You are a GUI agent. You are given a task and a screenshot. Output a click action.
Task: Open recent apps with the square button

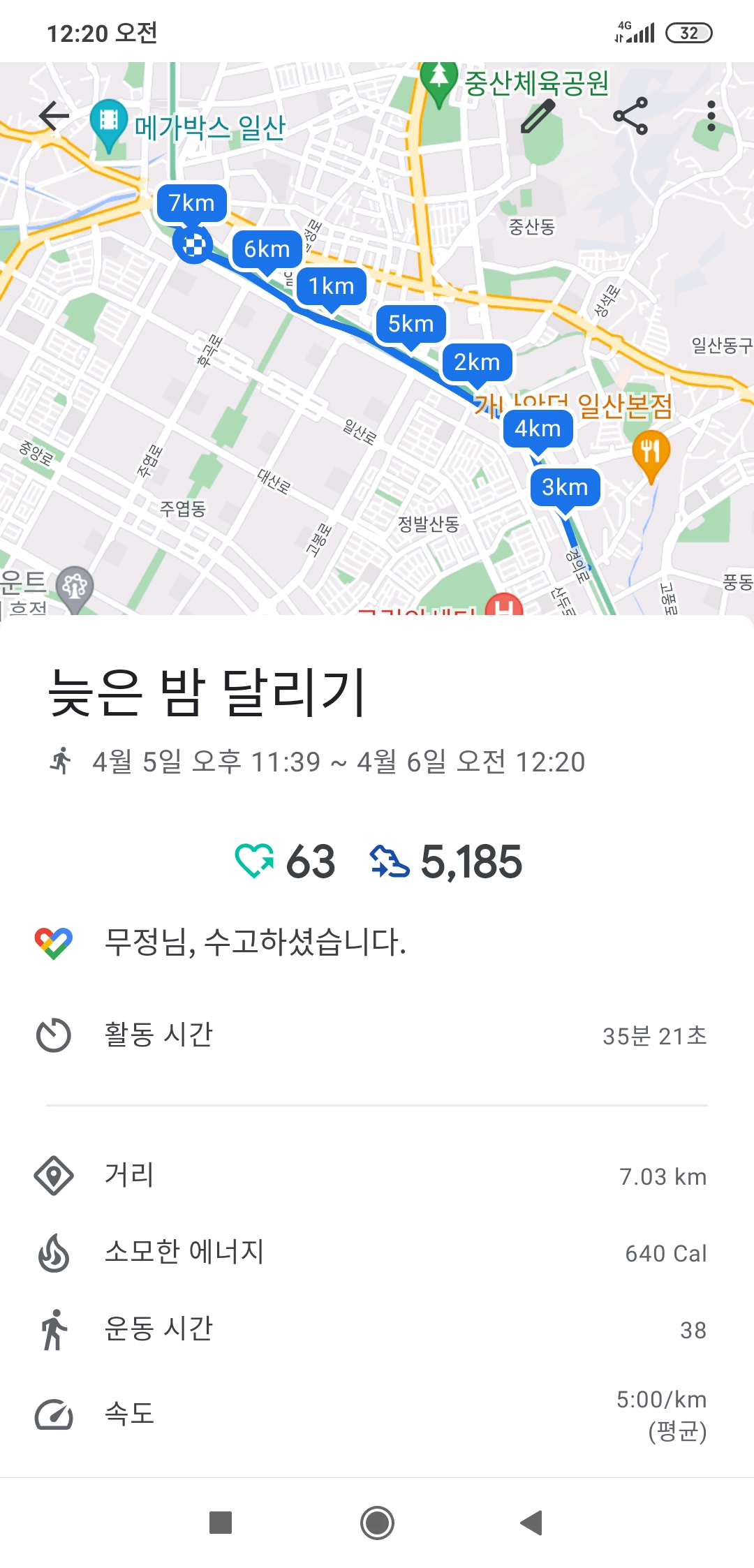click(221, 1523)
